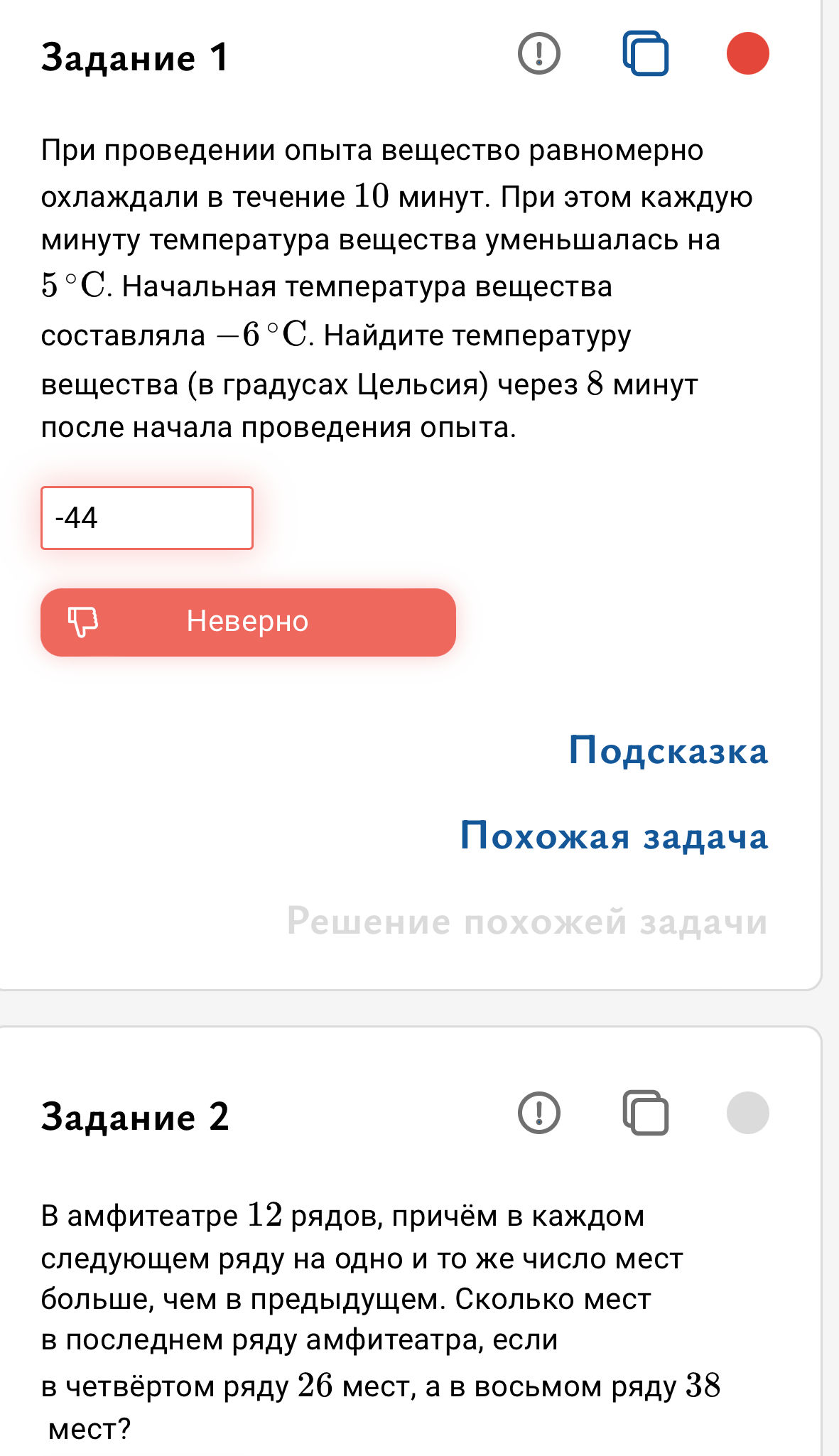Tap the copy icon for Задание 1
Viewport: 839px width, 1456px height.
pyautogui.click(x=645, y=53)
